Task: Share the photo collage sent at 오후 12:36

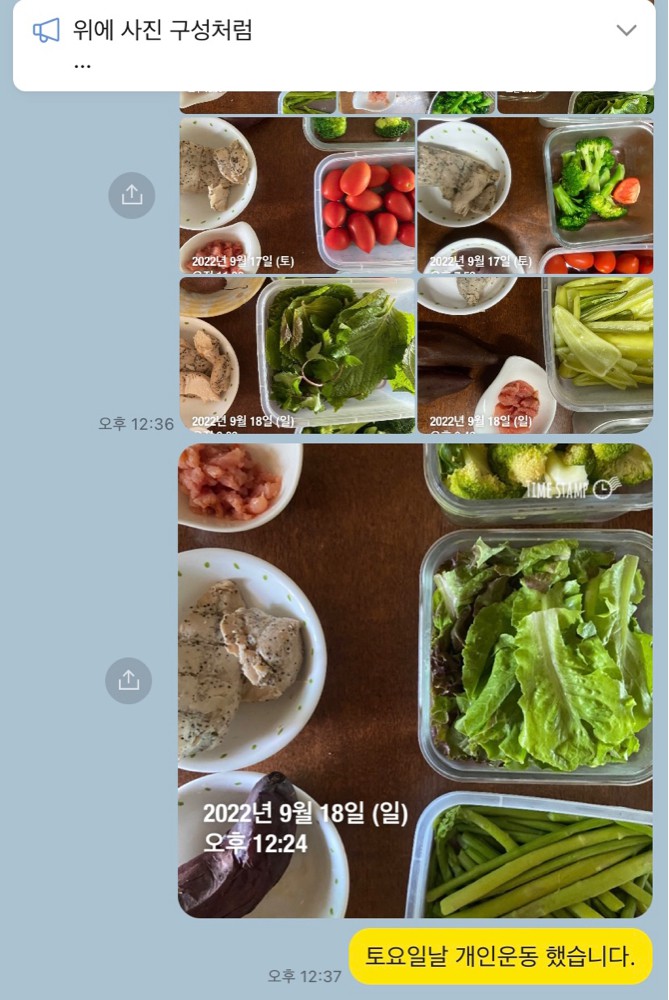Action: 132,195
